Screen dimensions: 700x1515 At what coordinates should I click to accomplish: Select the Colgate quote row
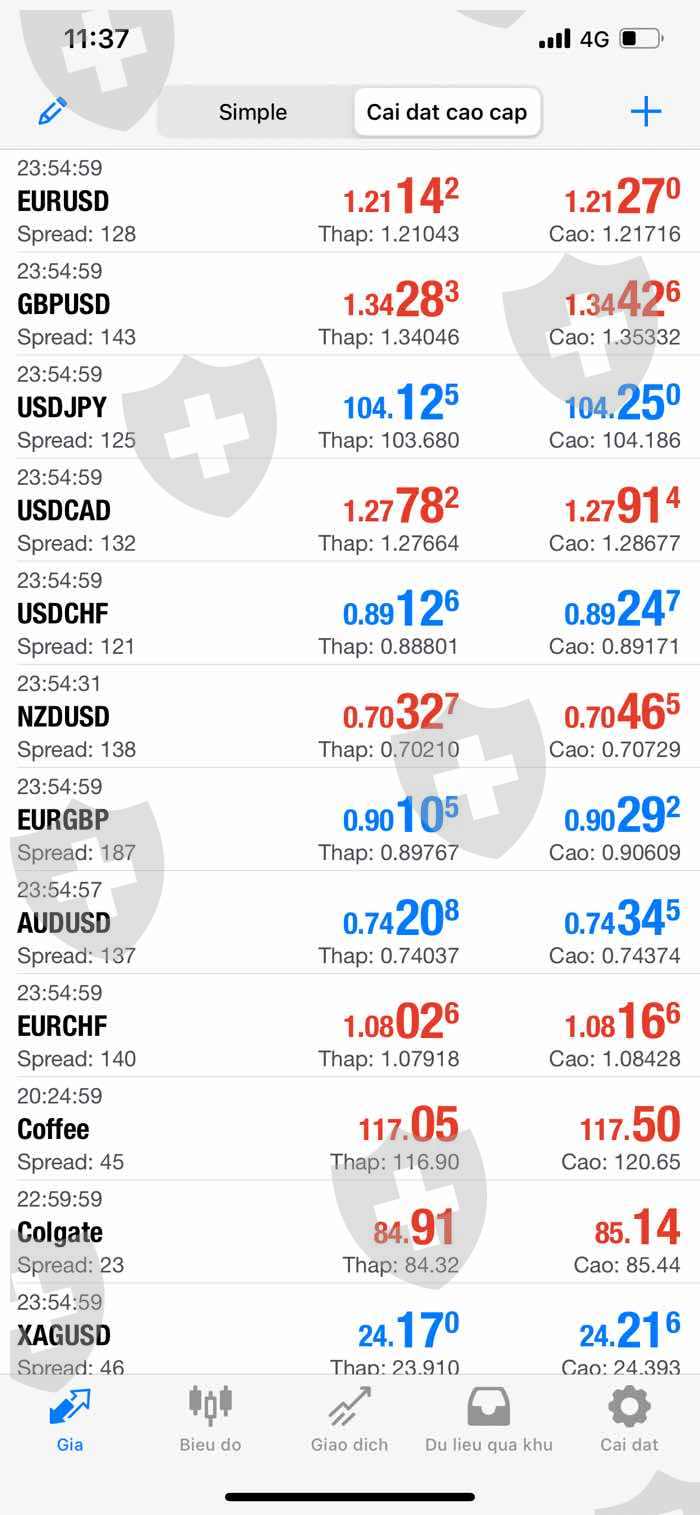pos(350,1231)
